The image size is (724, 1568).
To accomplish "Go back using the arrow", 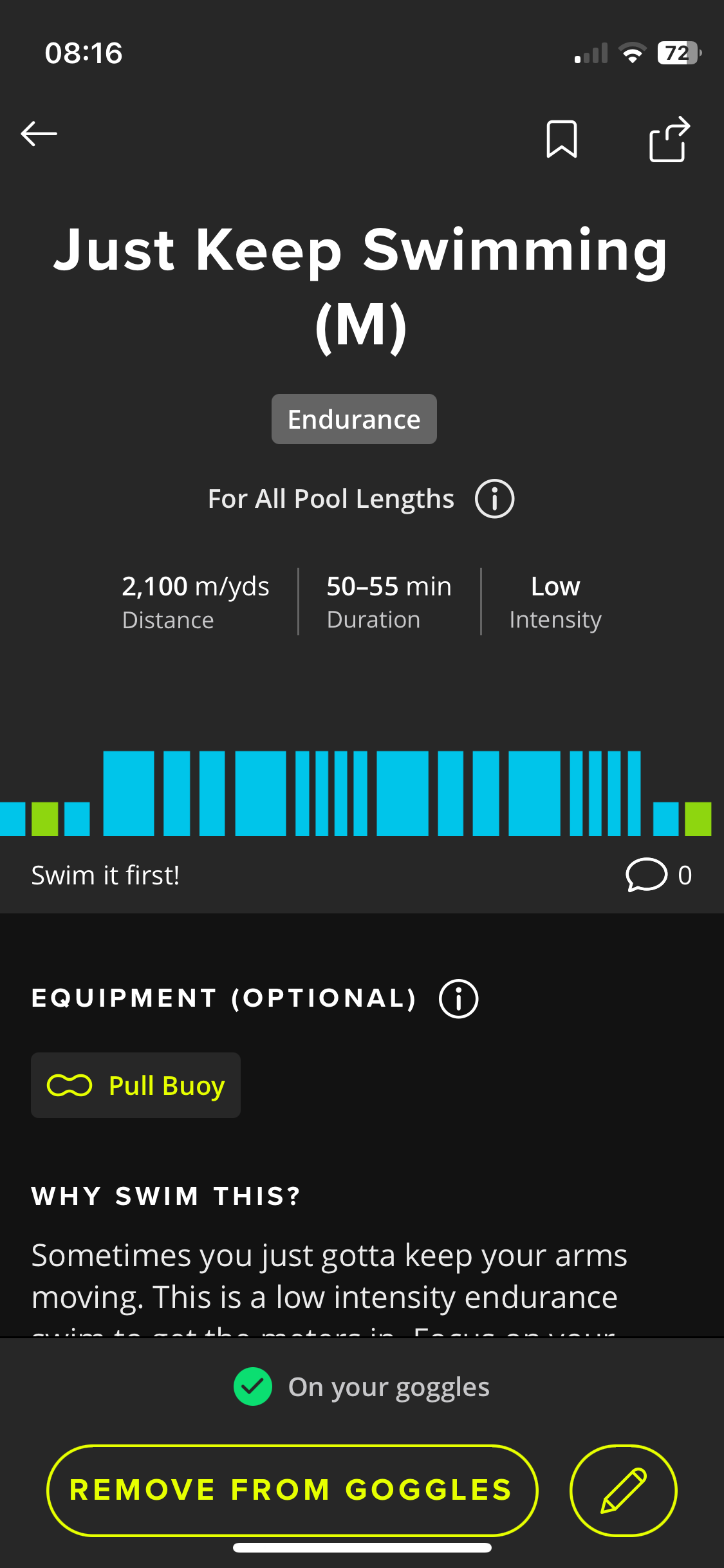I will click(39, 134).
